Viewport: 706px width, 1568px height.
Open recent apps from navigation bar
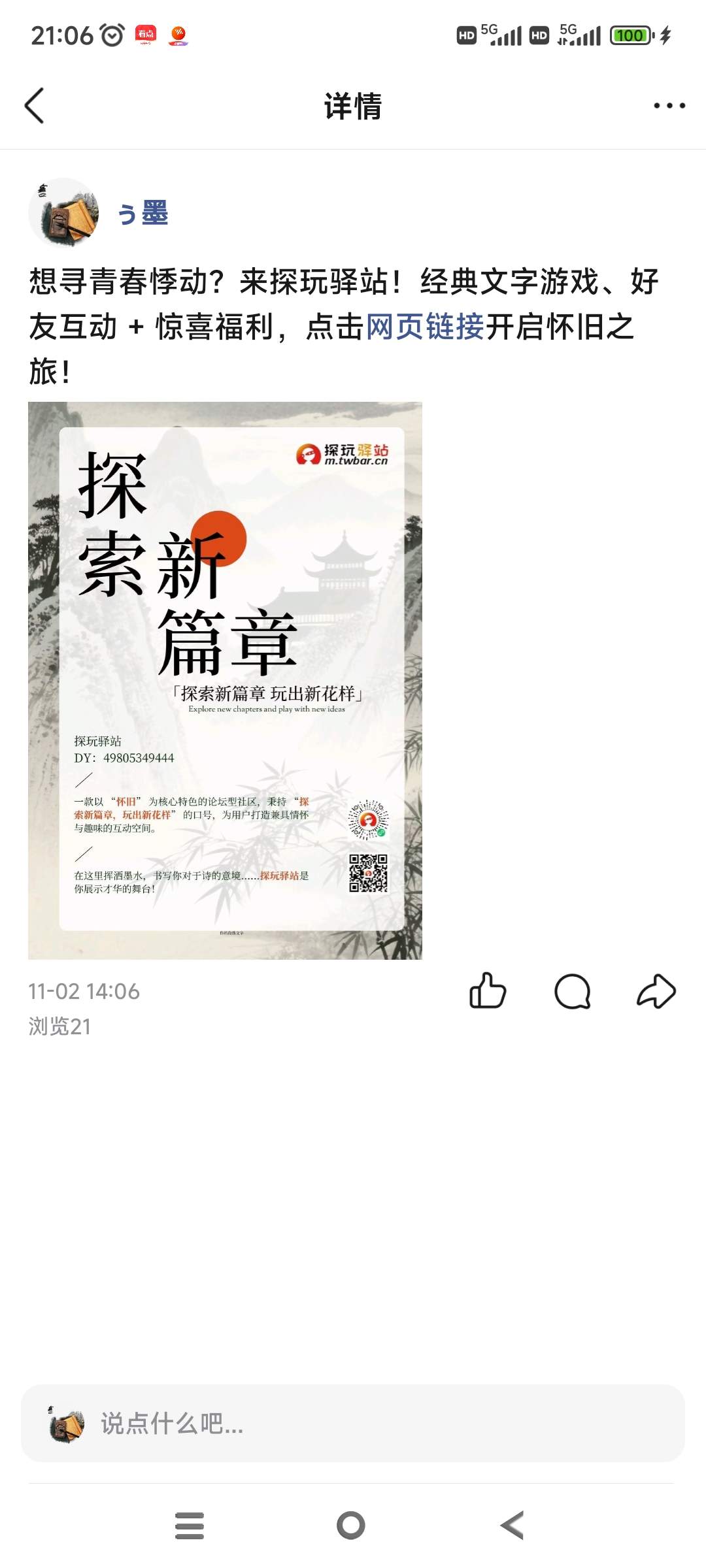190,1526
